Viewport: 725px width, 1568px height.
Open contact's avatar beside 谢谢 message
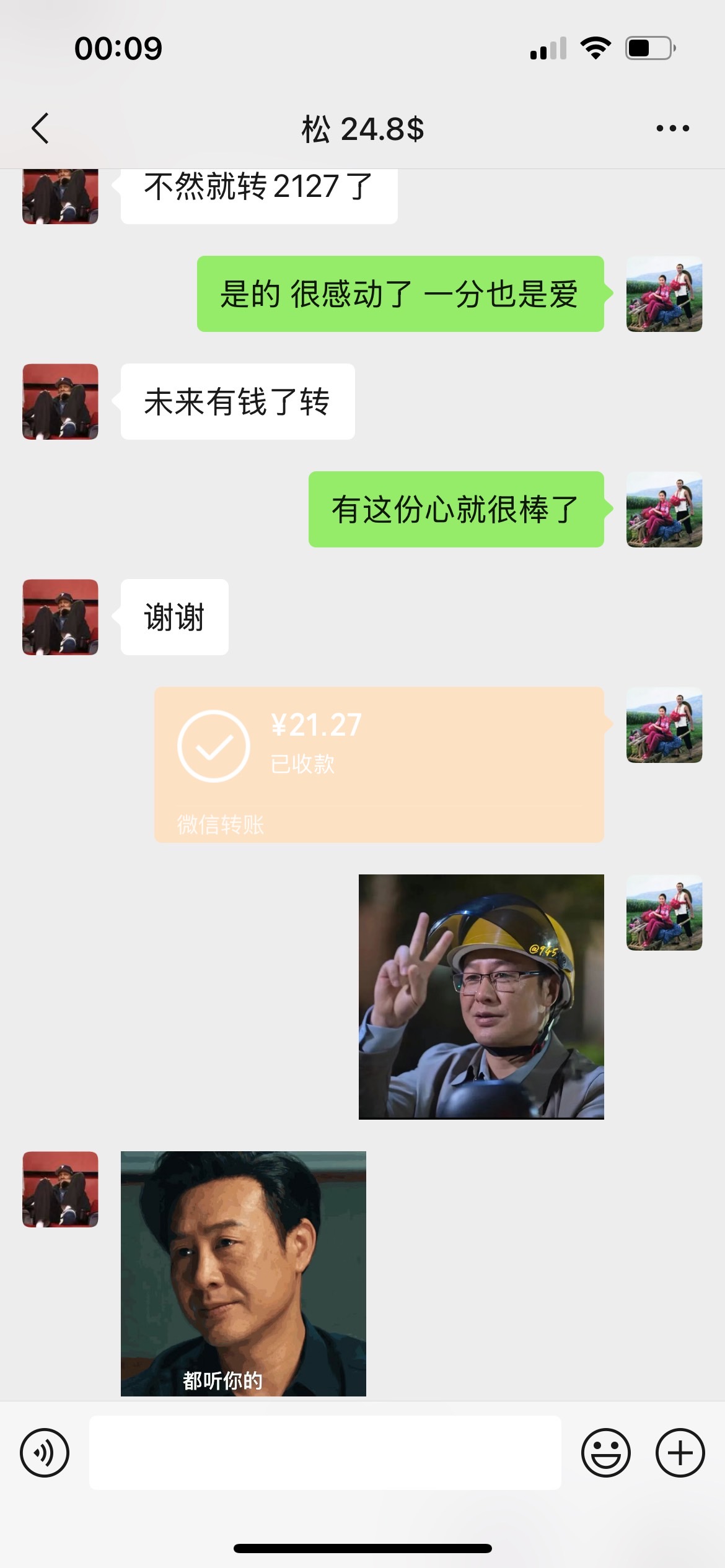click(x=60, y=617)
